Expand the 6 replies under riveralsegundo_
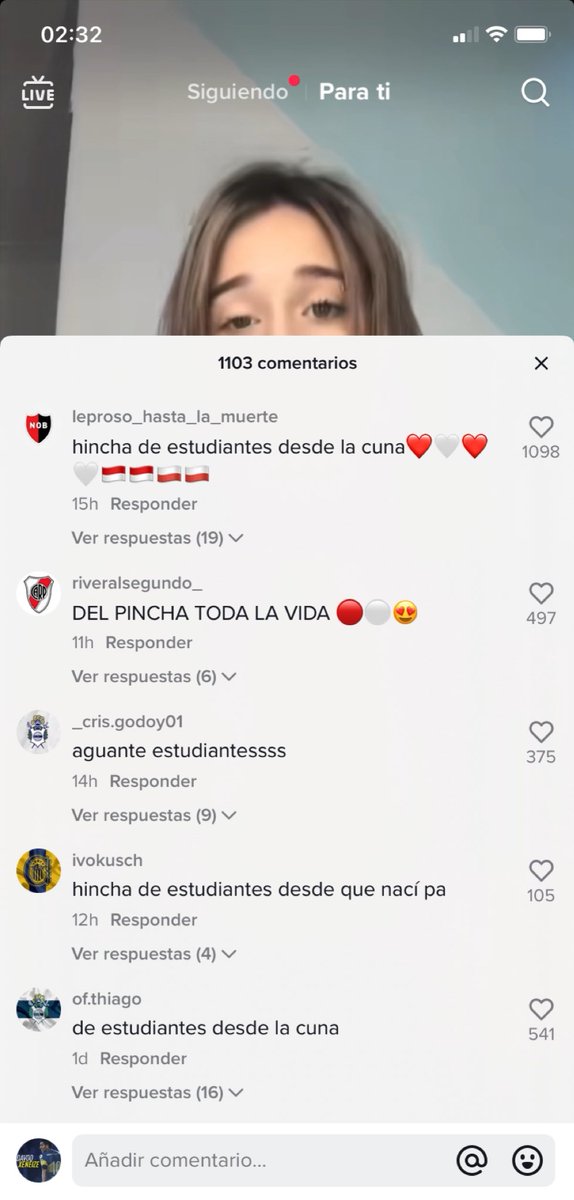 (154, 676)
